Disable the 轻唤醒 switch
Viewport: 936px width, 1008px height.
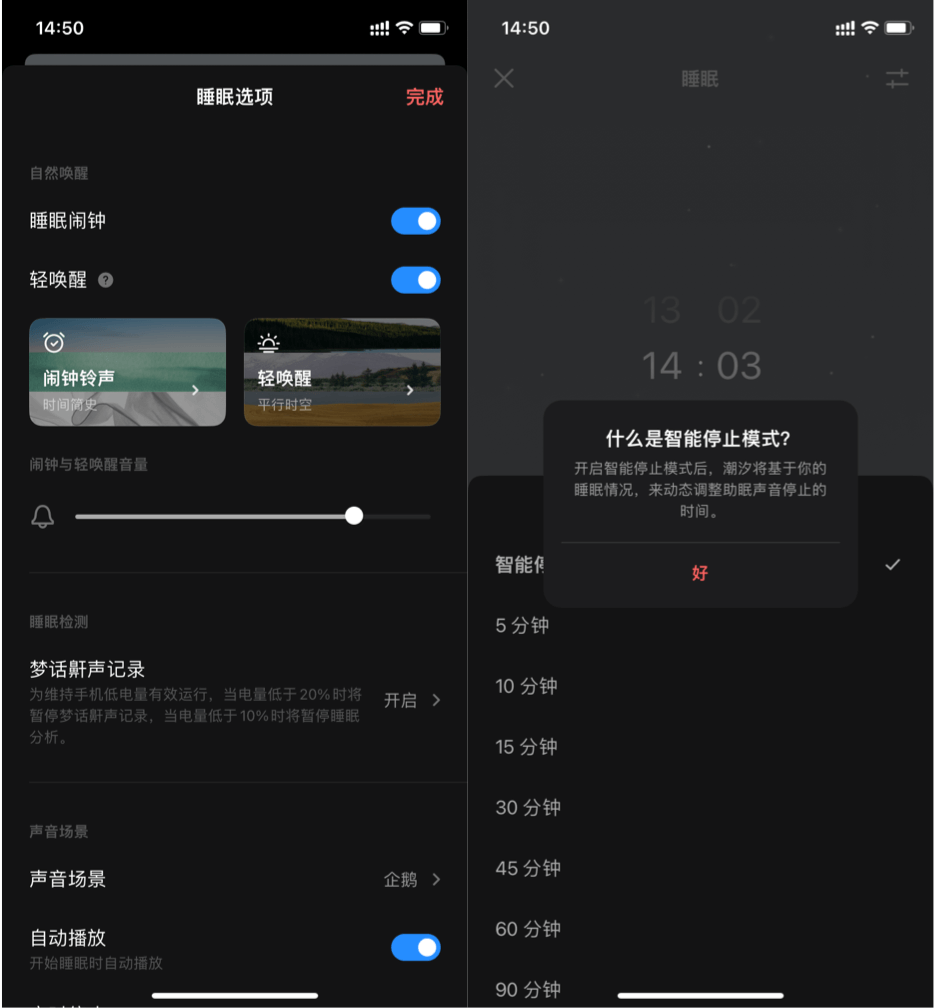(415, 280)
